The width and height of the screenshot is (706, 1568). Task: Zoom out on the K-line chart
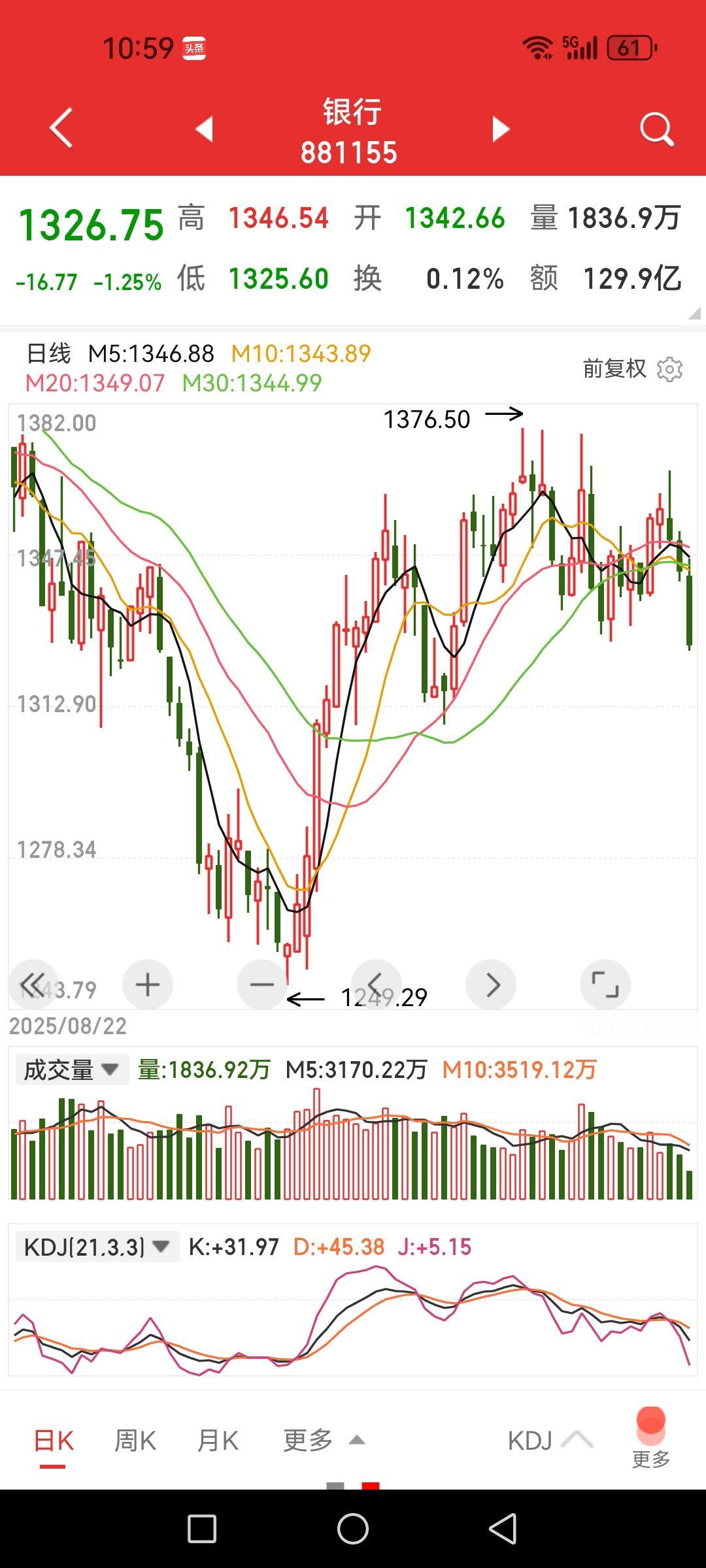tap(261, 984)
